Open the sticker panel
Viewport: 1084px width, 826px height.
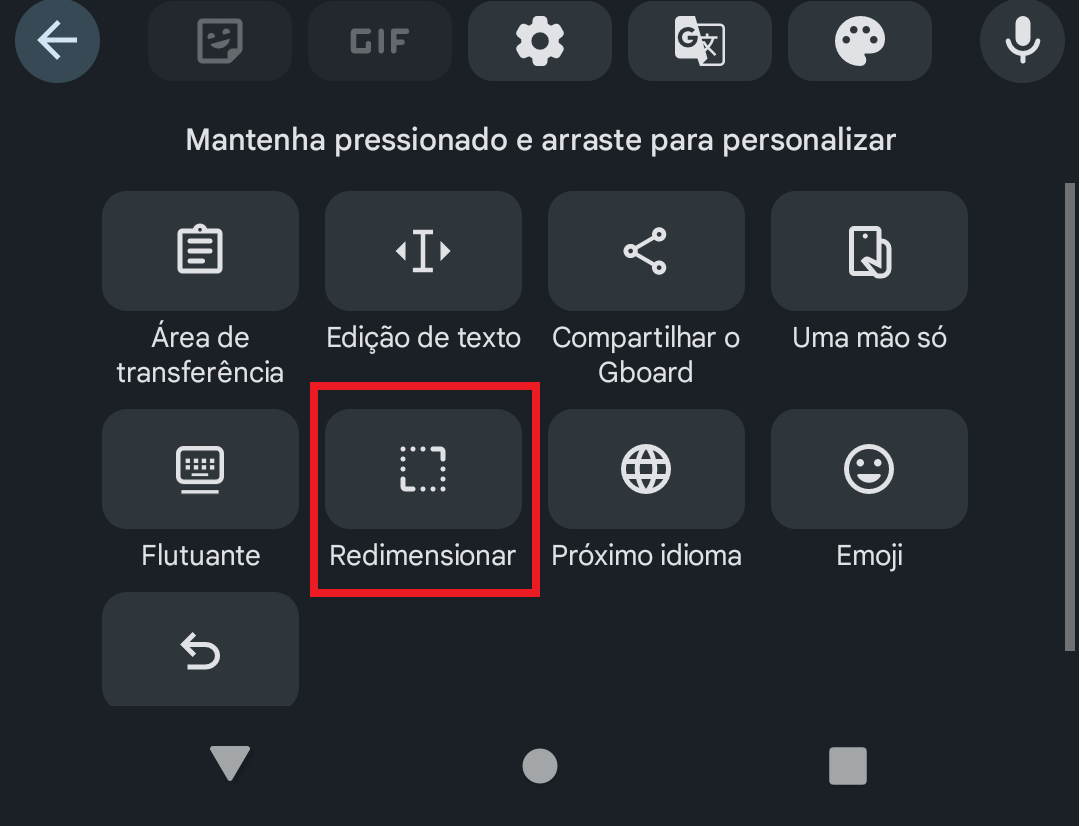[220, 41]
